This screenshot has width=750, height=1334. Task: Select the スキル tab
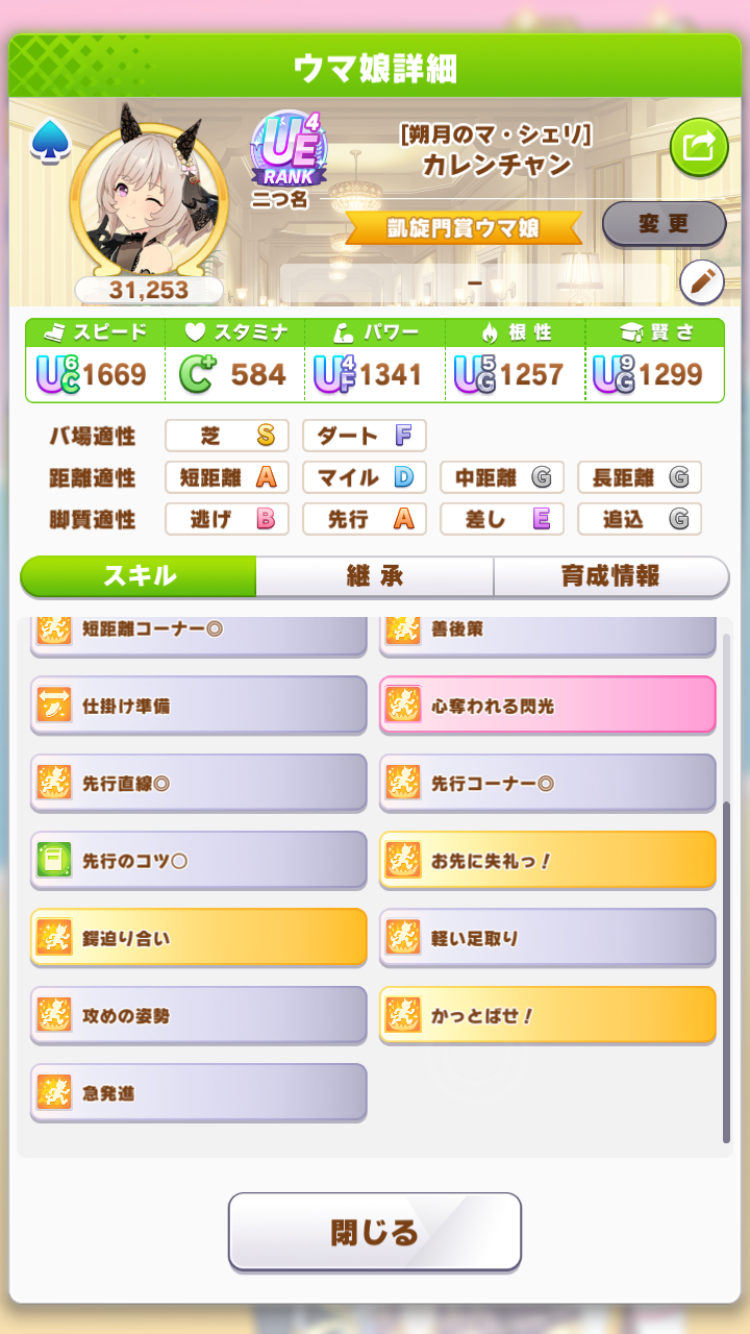139,576
